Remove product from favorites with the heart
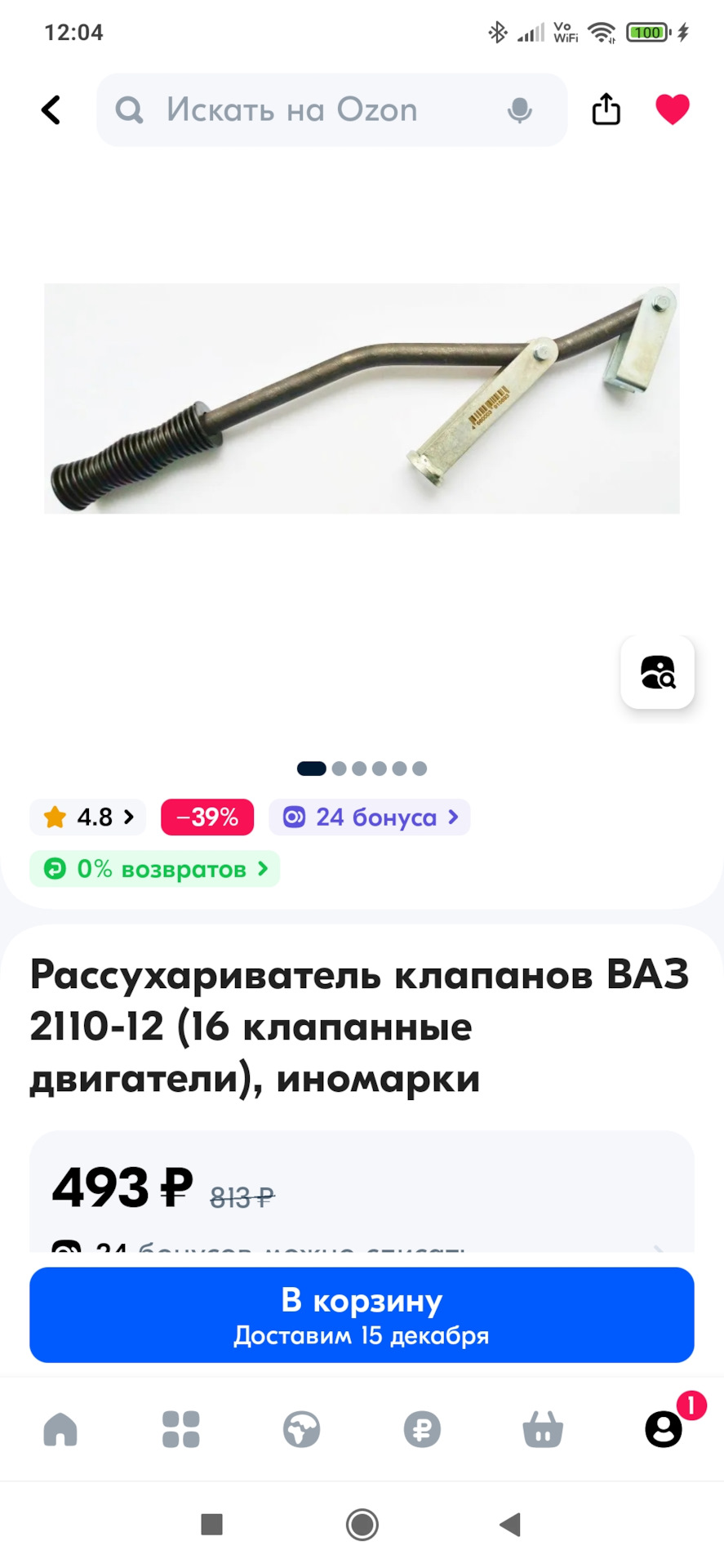 tap(673, 109)
